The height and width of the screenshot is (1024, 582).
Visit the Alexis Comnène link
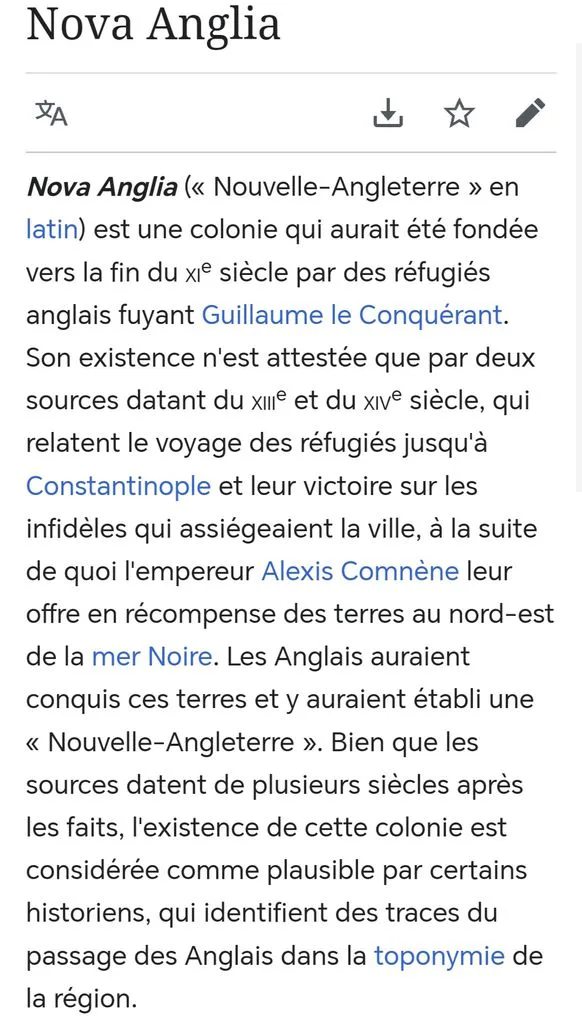click(x=360, y=571)
